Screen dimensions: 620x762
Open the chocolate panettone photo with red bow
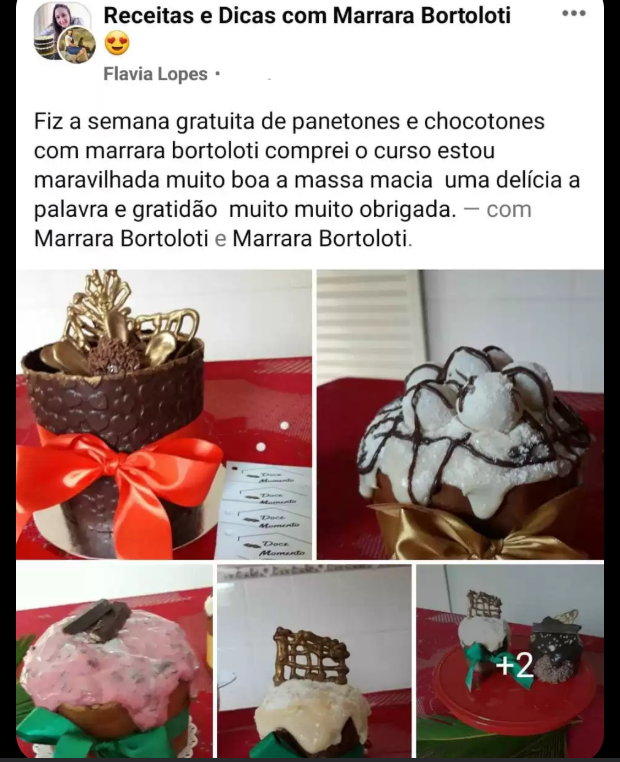click(x=164, y=413)
